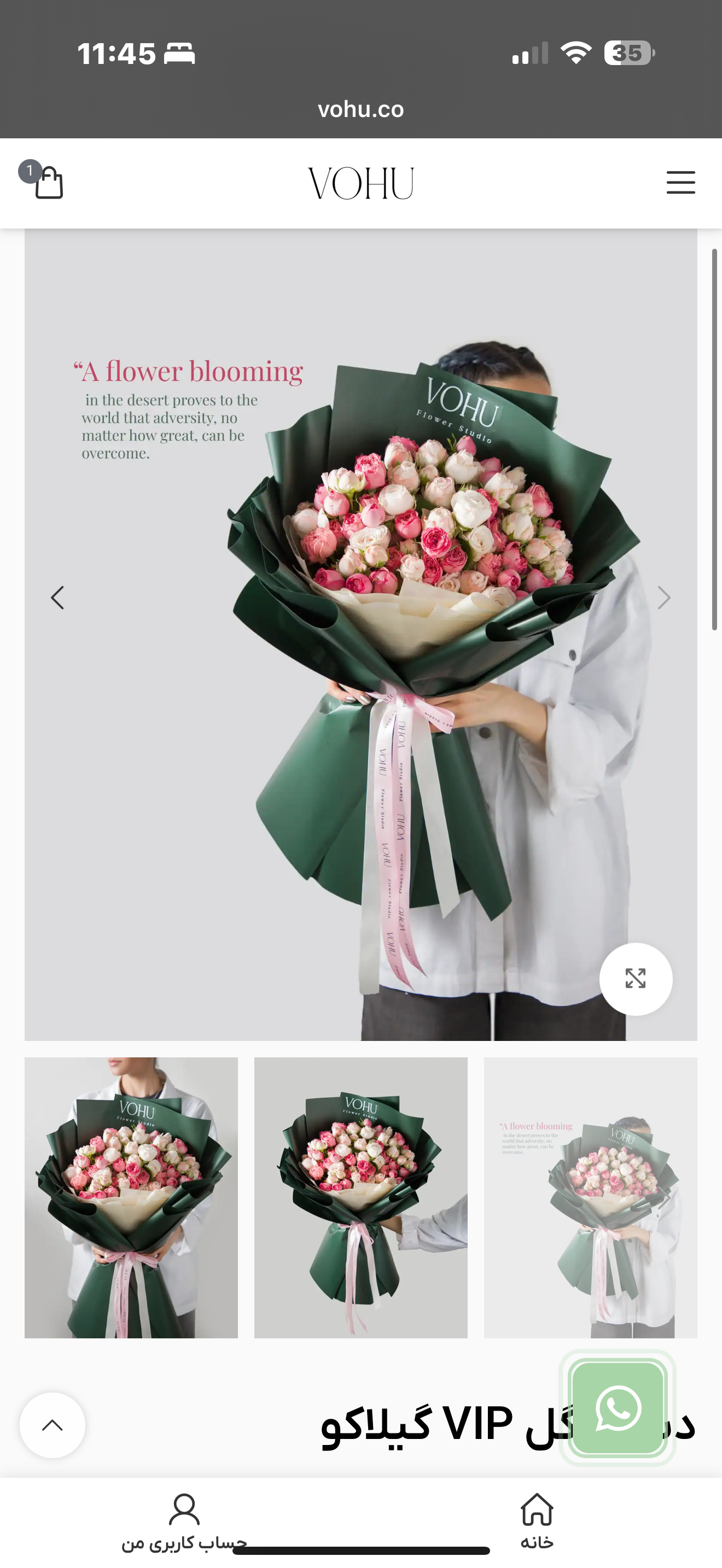
Task: Open the خانه home tab
Action: click(537, 1520)
